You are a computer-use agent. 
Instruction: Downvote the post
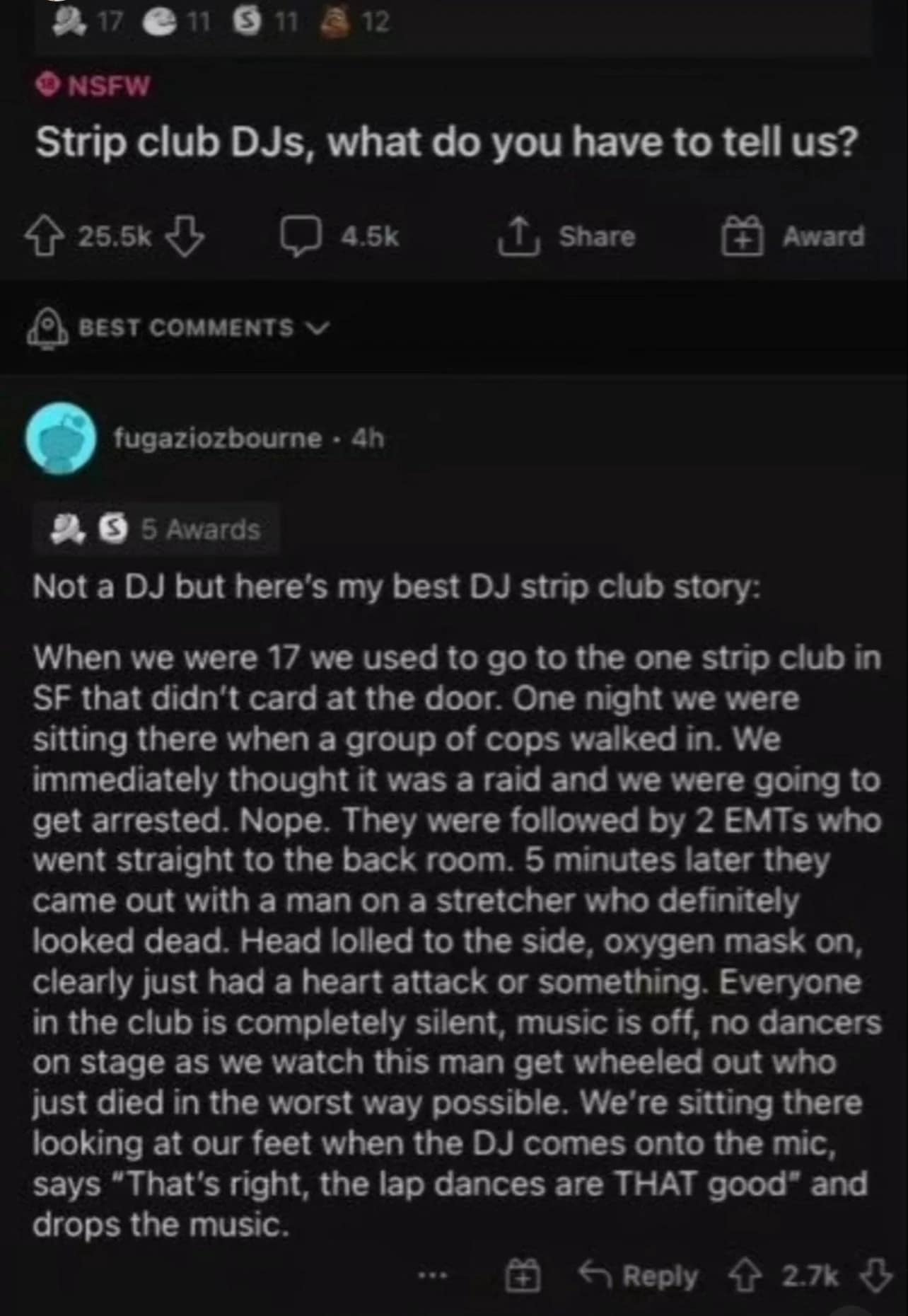coord(185,237)
